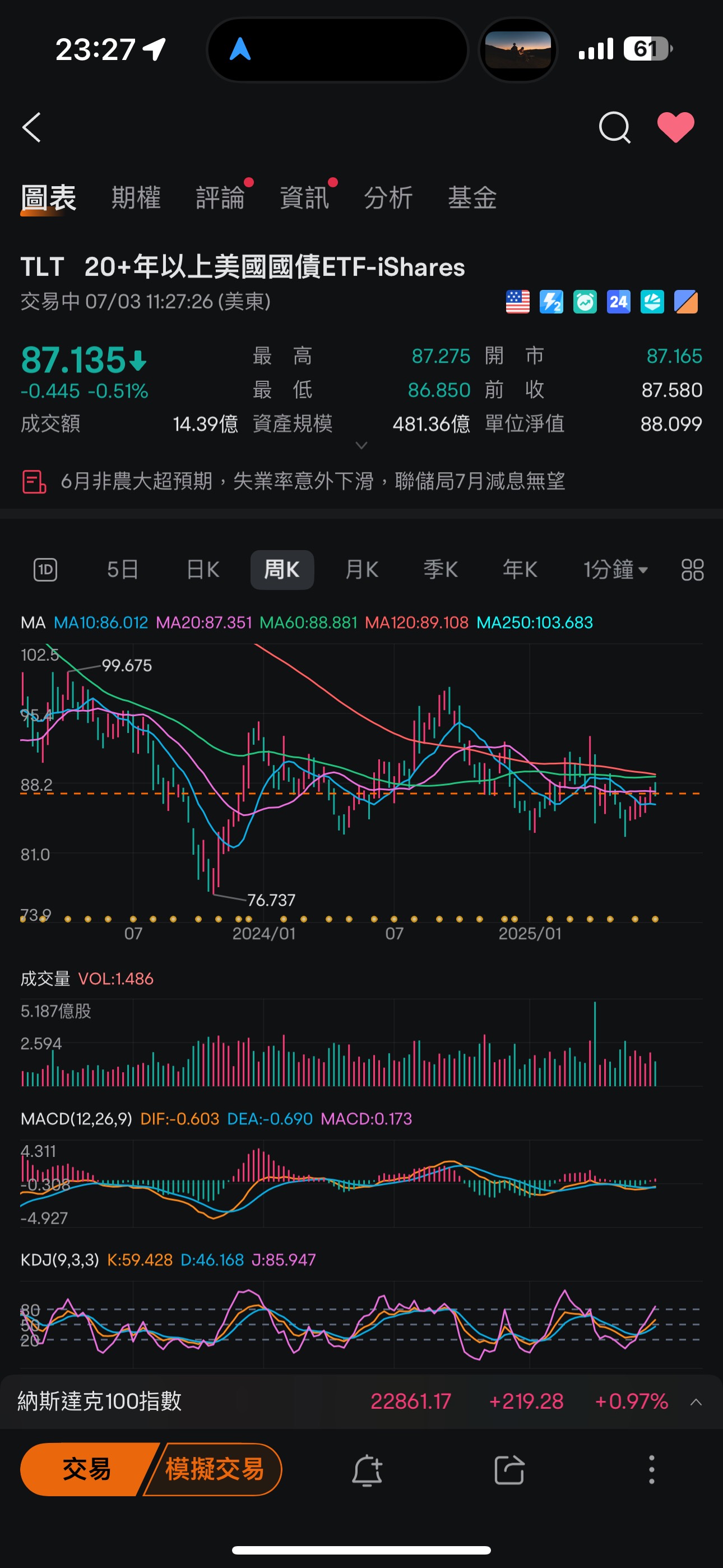Open the 基金 tab
Viewport: 723px width, 1568px height.
(472, 198)
